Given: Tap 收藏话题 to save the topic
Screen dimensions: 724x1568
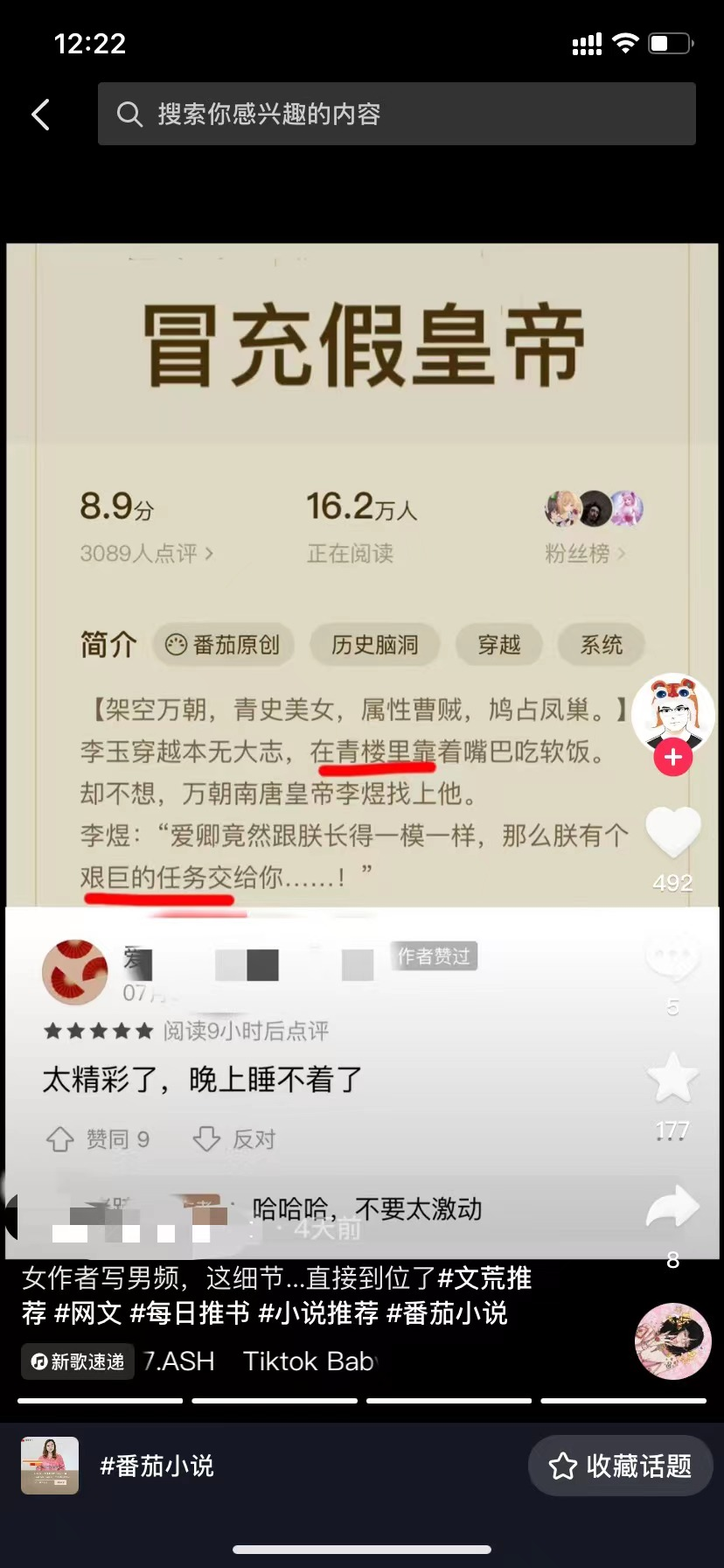Looking at the screenshot, I should pyautogui.click(x=620, y=1466).
